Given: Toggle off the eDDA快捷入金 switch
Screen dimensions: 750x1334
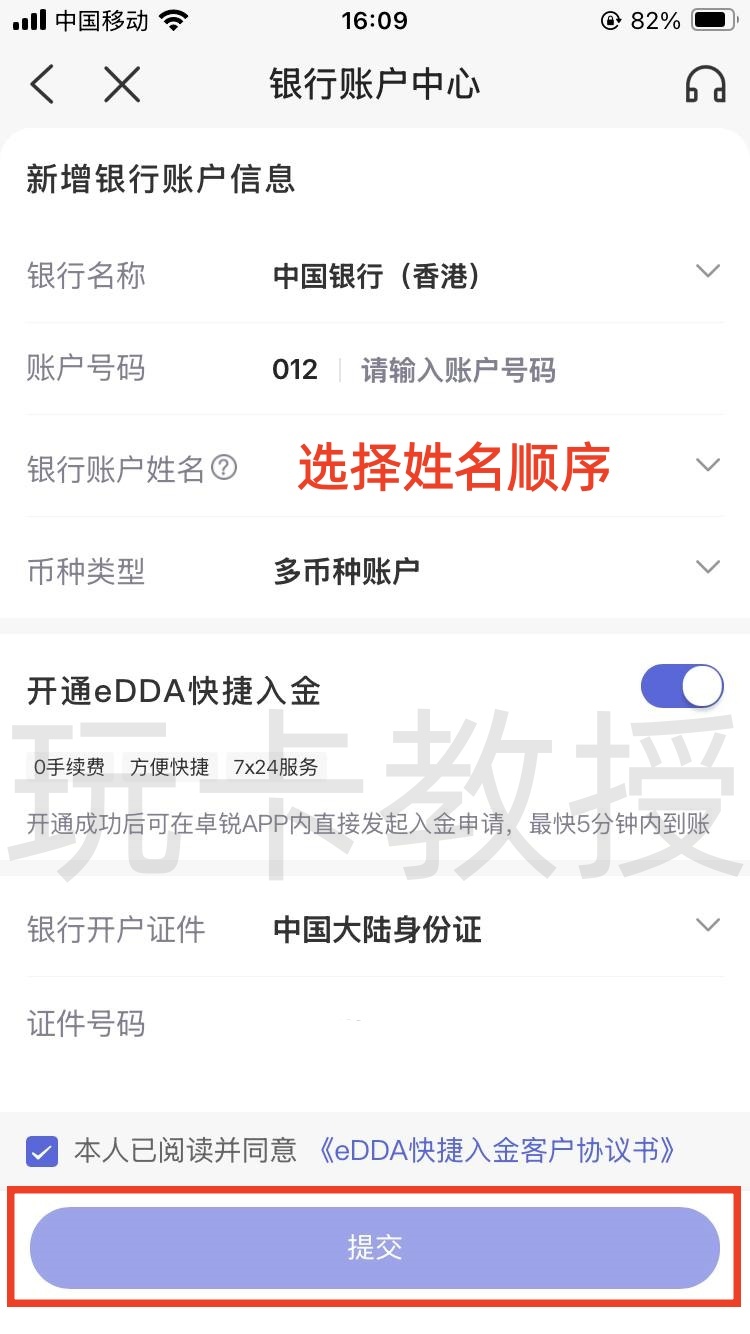Looking at the screenshot, I should coord(681,687).
